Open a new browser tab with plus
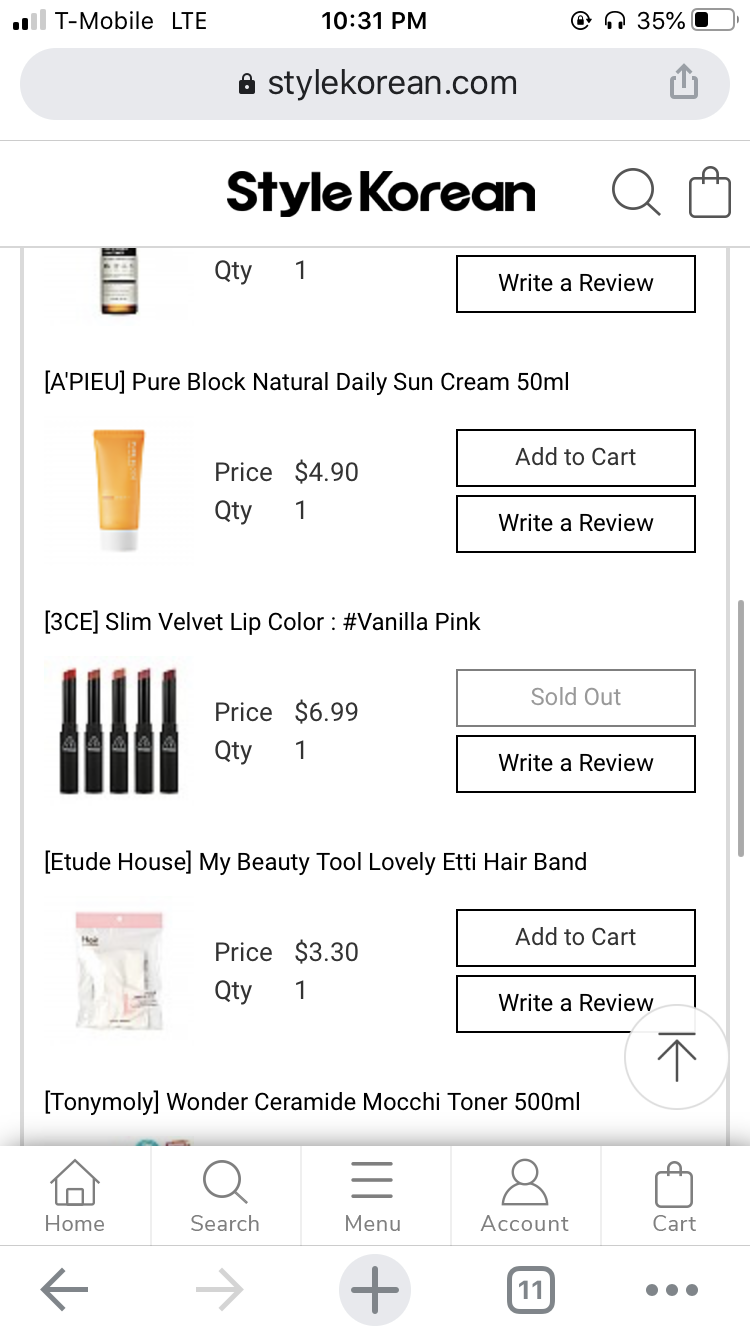 tap(375, 1291)
